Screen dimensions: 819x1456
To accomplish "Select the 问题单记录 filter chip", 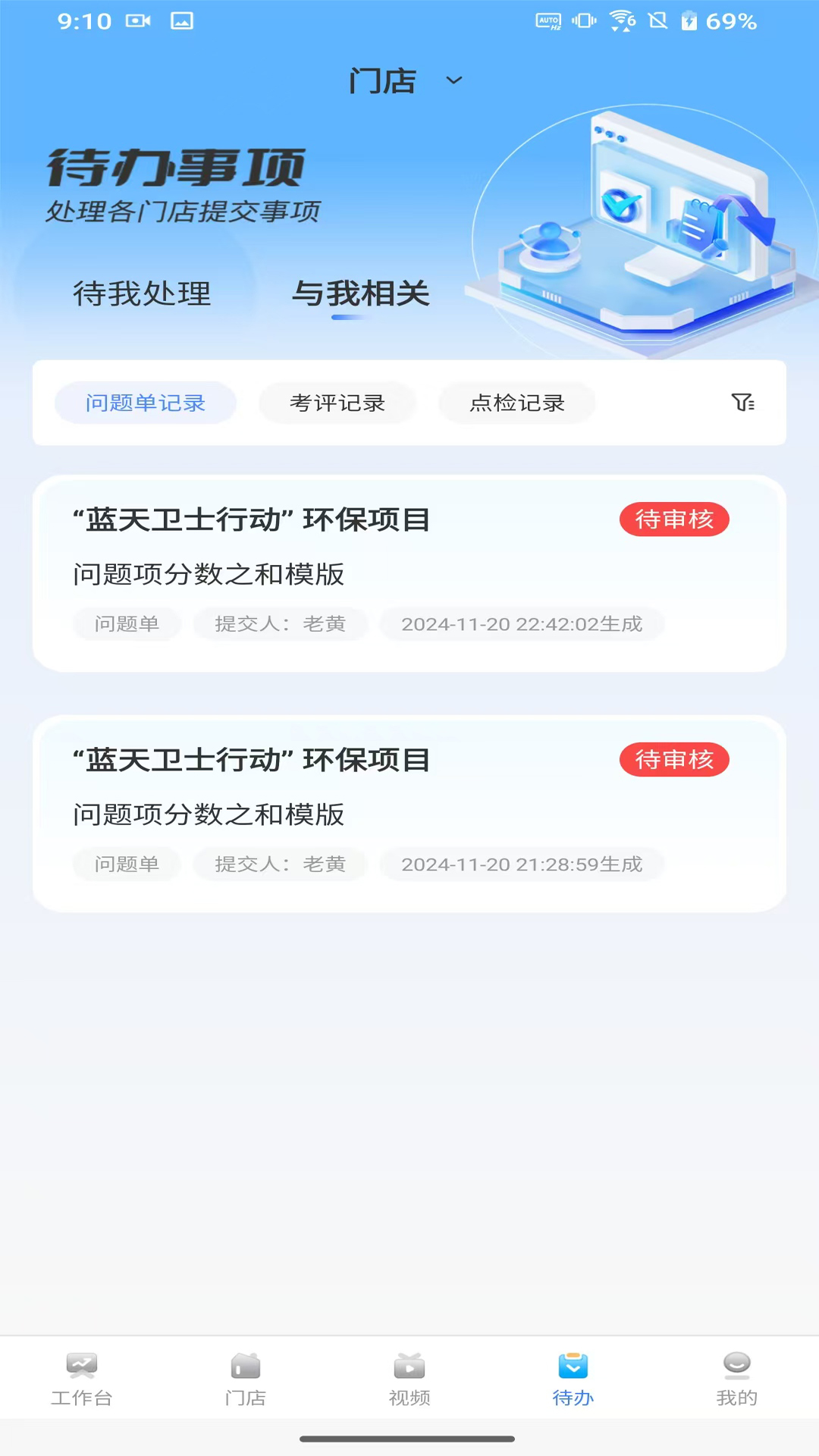I will coord(145,403).
